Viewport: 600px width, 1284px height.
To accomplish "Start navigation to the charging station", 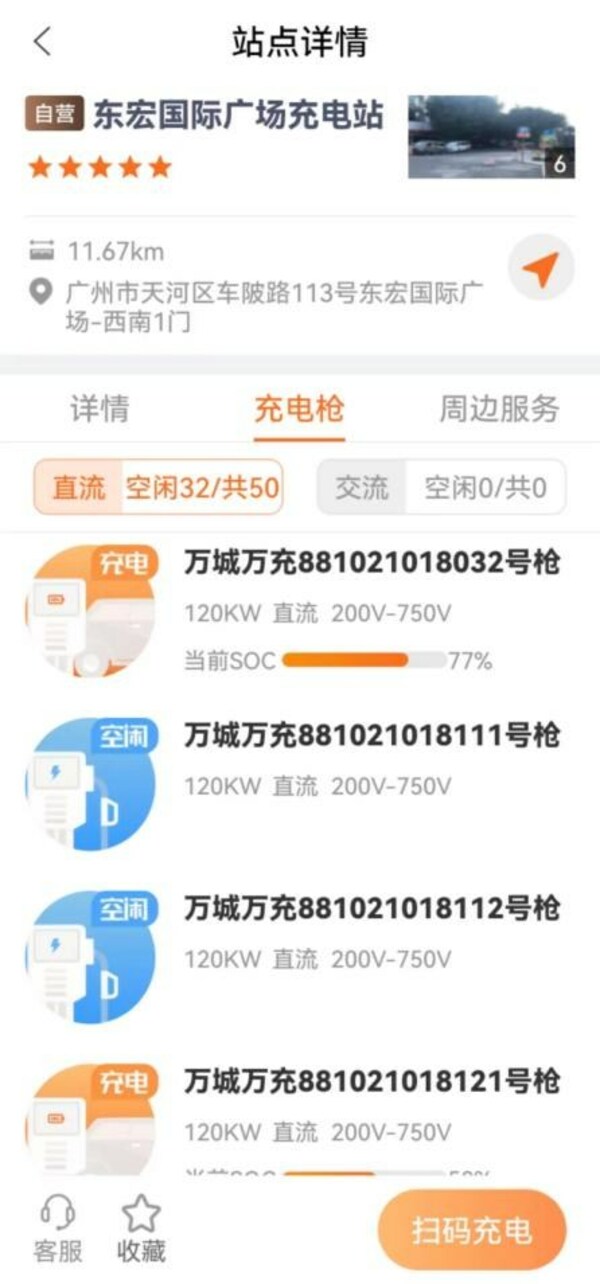I will tap(540, 268).
